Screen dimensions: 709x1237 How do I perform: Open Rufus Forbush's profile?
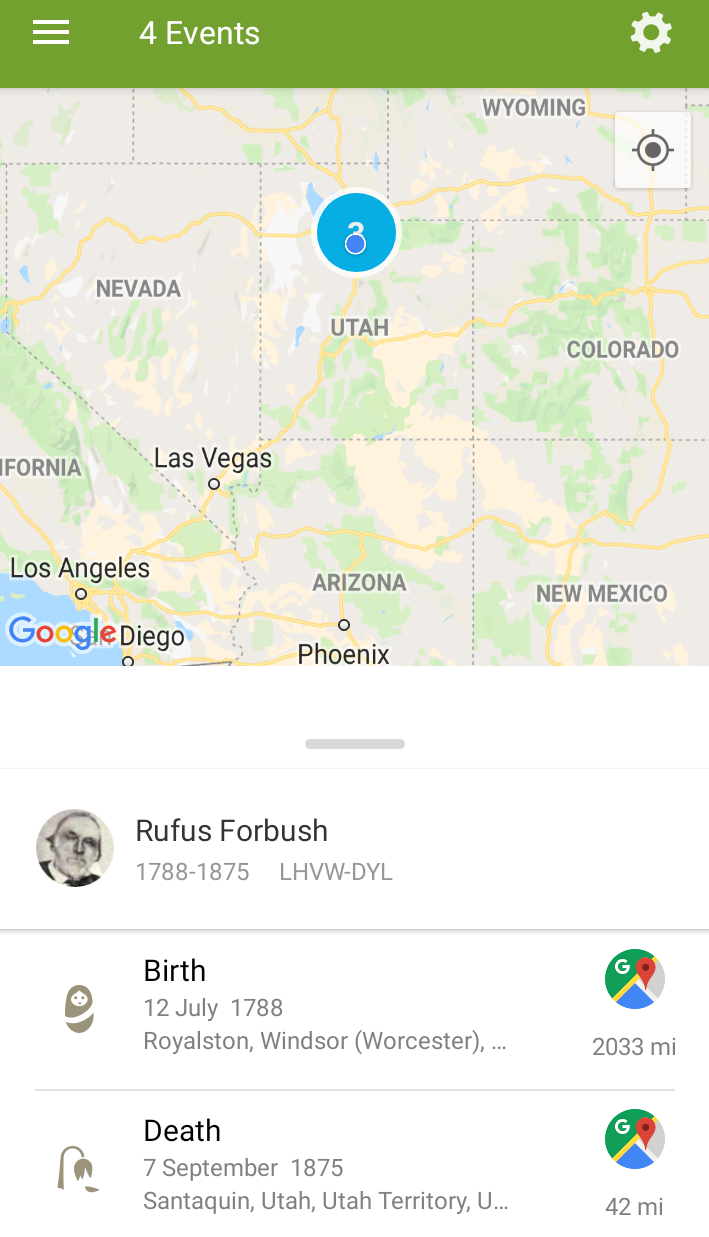coord(232,849)
